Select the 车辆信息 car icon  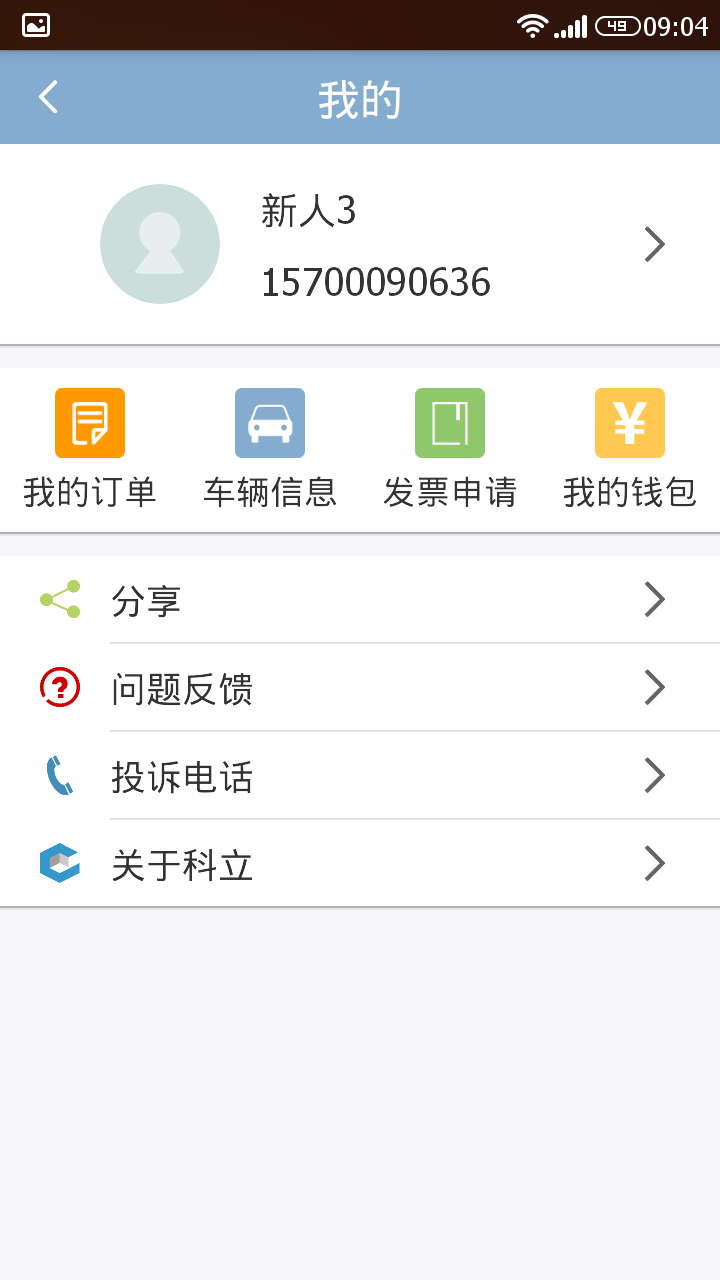point(269,422)
